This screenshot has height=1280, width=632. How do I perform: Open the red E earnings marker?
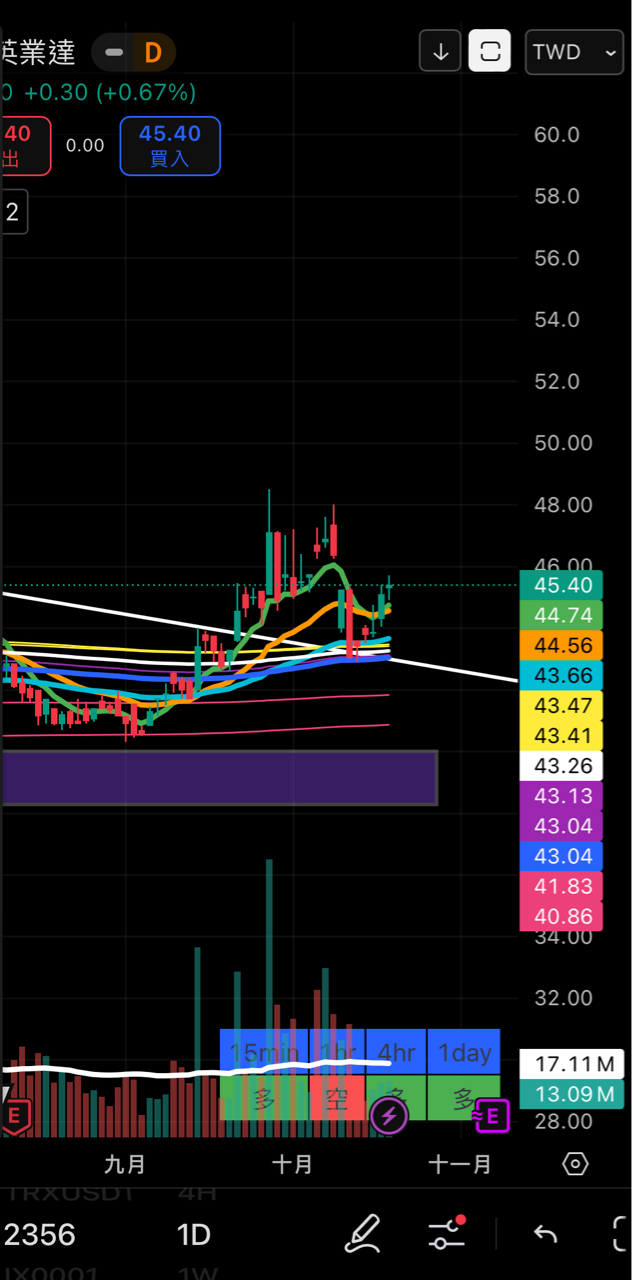14,1115
